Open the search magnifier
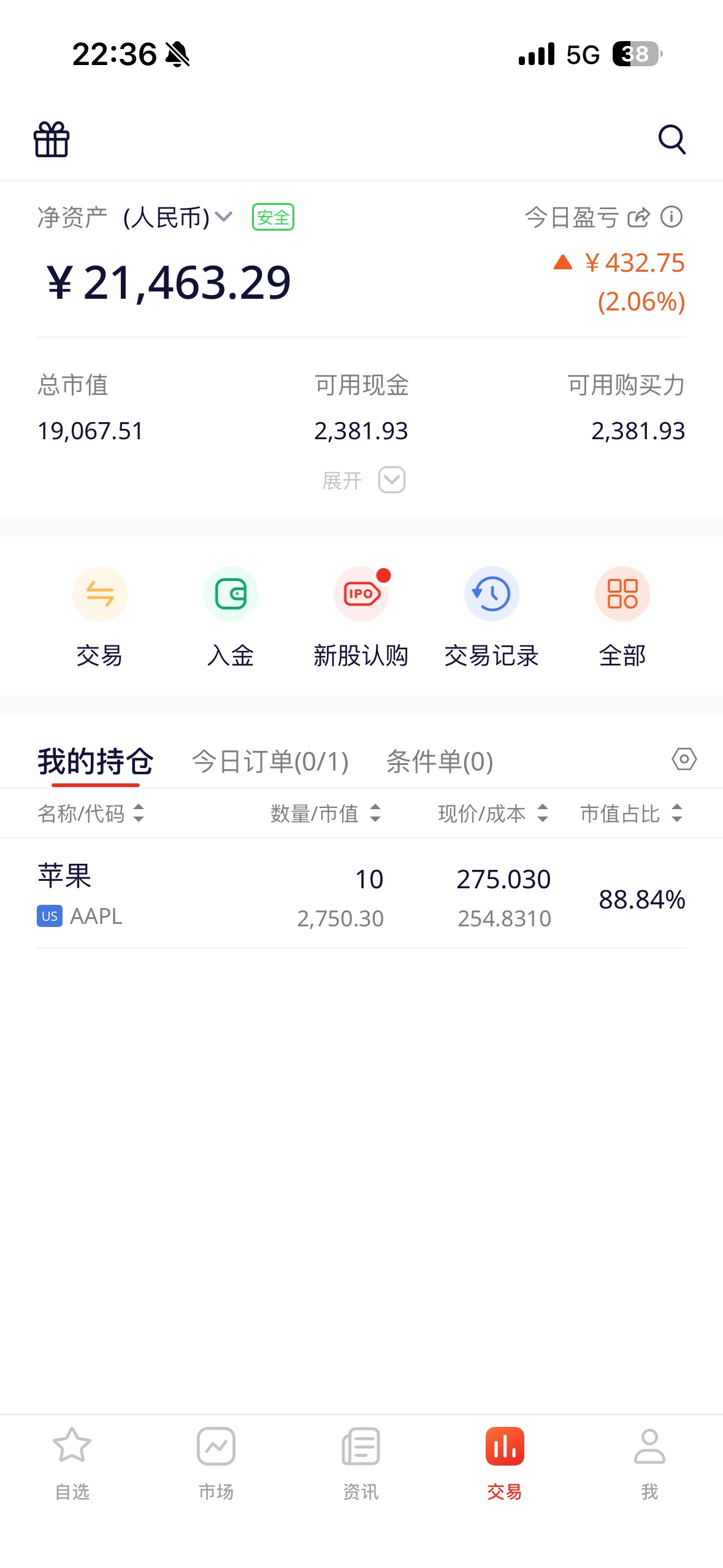723x1568 pixels. (671, 139)
